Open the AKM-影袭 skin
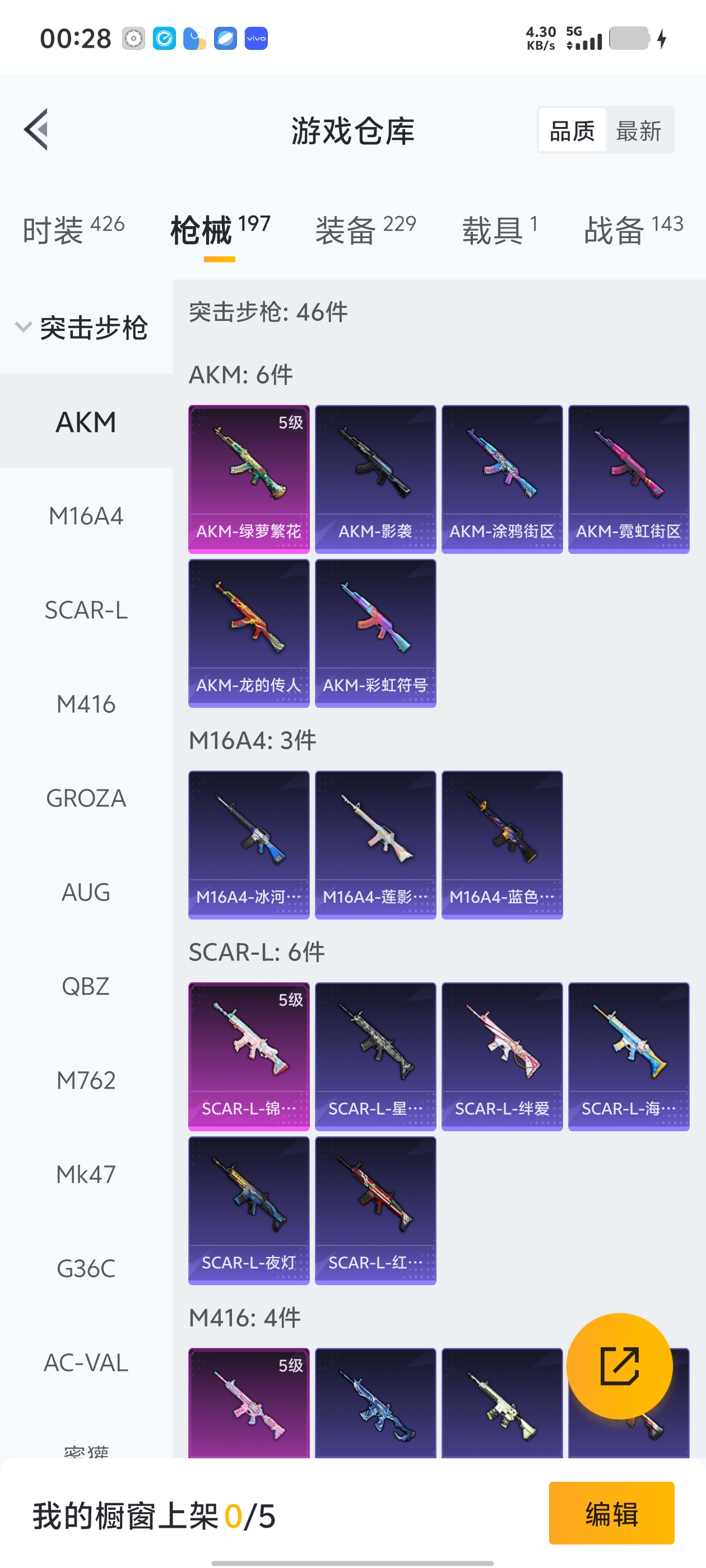706x1568 pixels. (375, 479)
